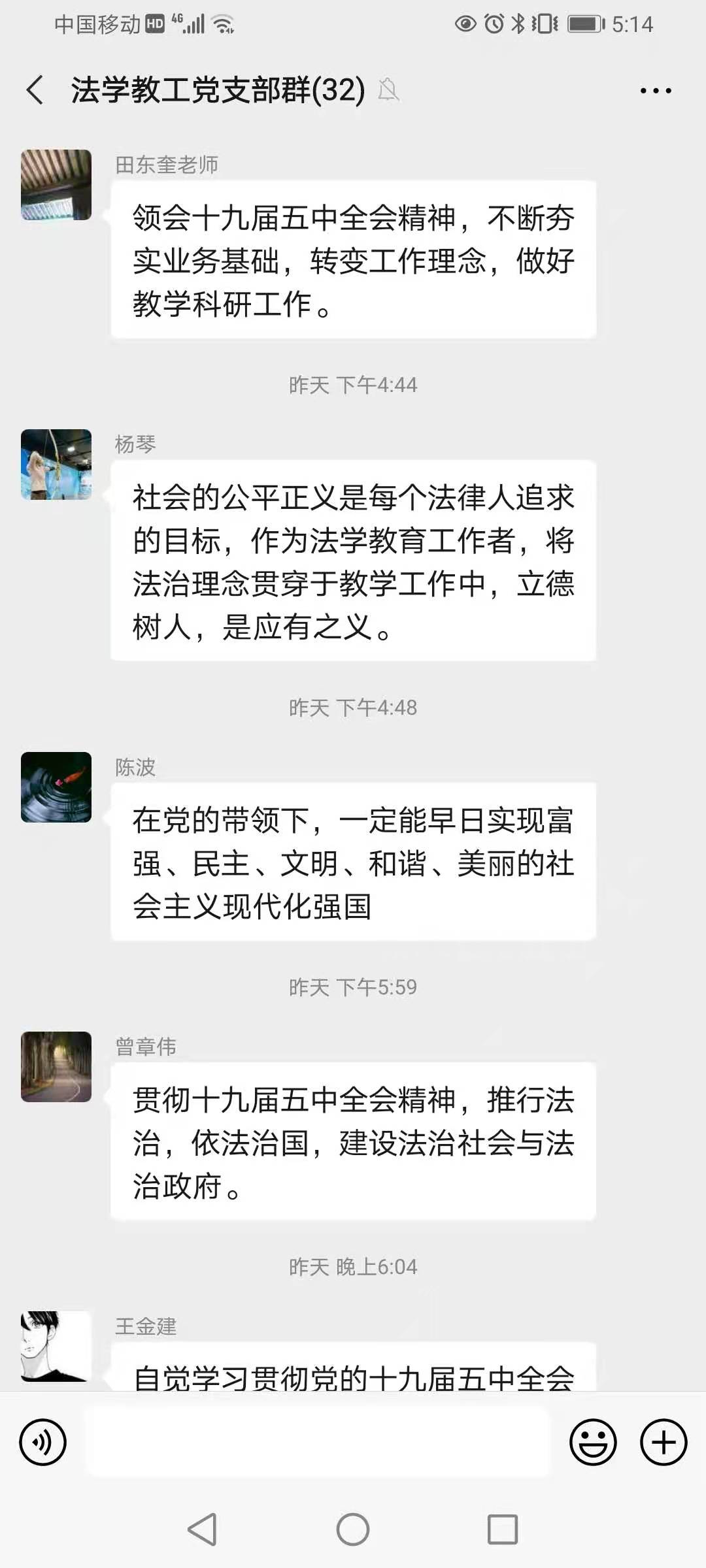View 王金建's profile avatar

tap(56, 1346)
